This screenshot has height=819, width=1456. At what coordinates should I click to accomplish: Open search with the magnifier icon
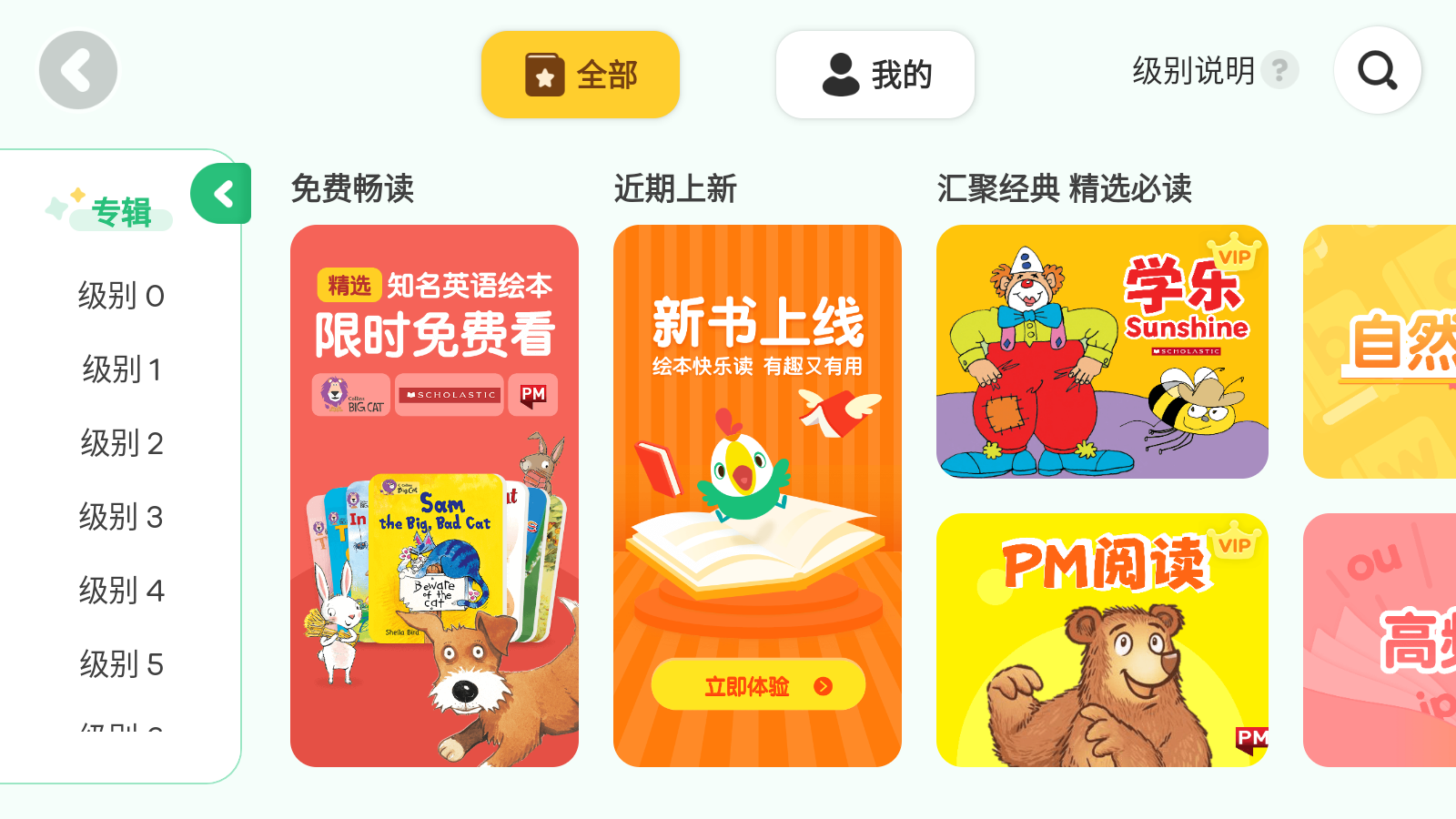click(1377, 70)
